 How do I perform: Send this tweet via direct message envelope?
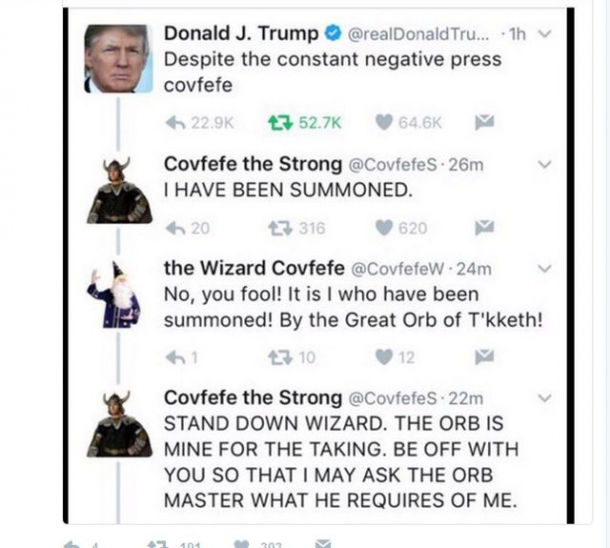[x=323, y=544]
